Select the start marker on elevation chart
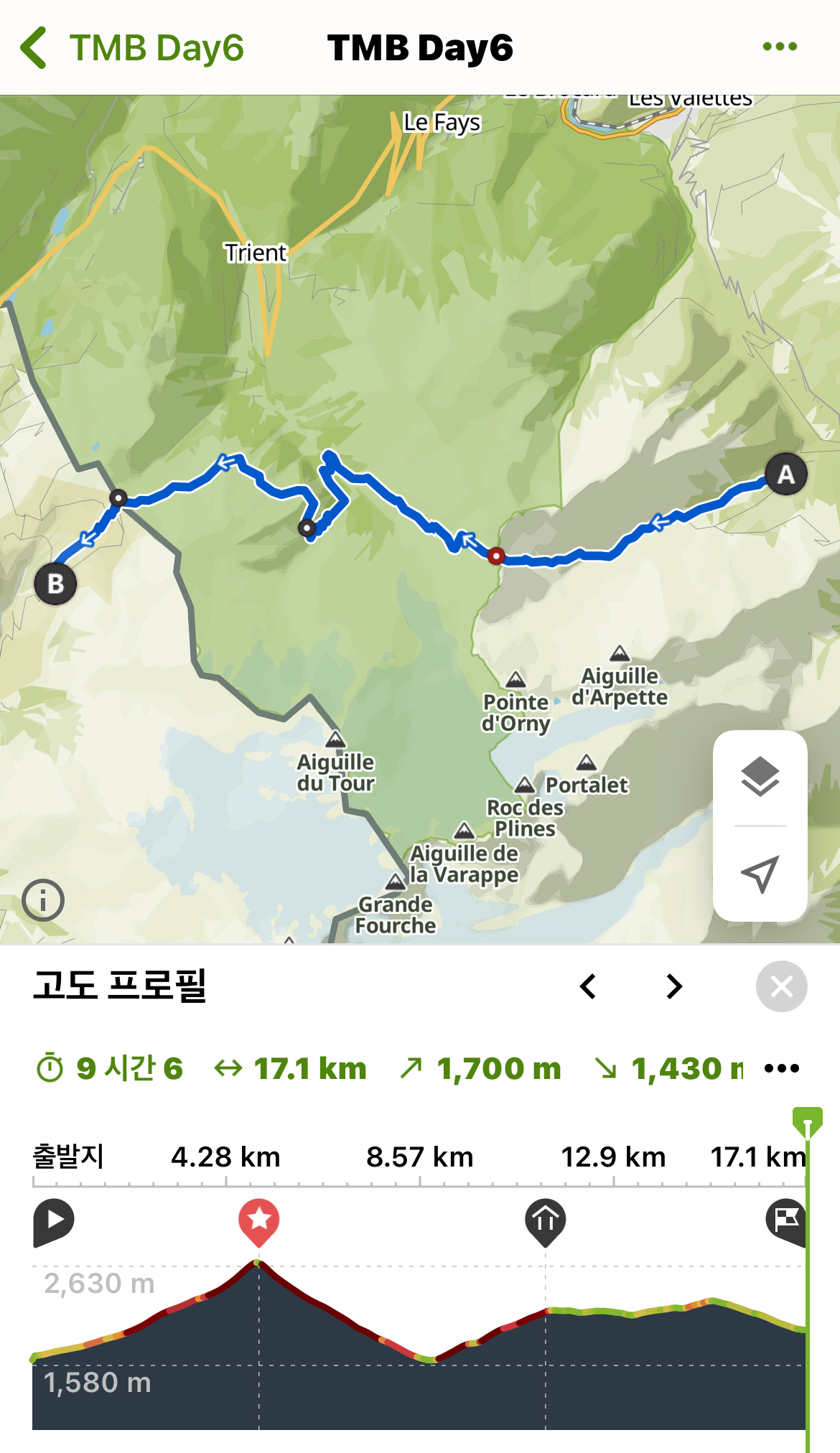840x1453 pixels. [x=53, y=1220]
